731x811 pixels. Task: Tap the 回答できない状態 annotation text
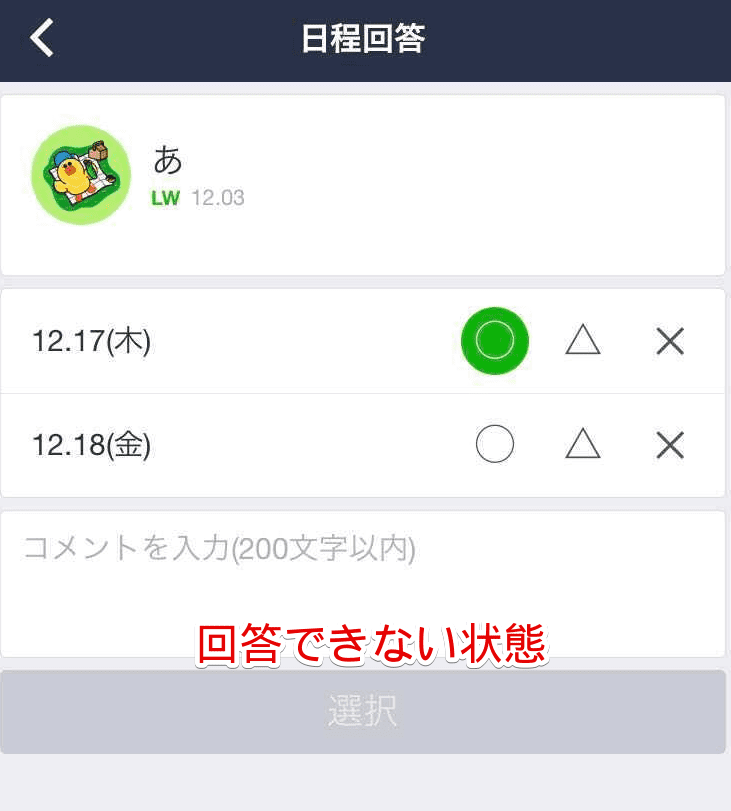coord(375,644)
